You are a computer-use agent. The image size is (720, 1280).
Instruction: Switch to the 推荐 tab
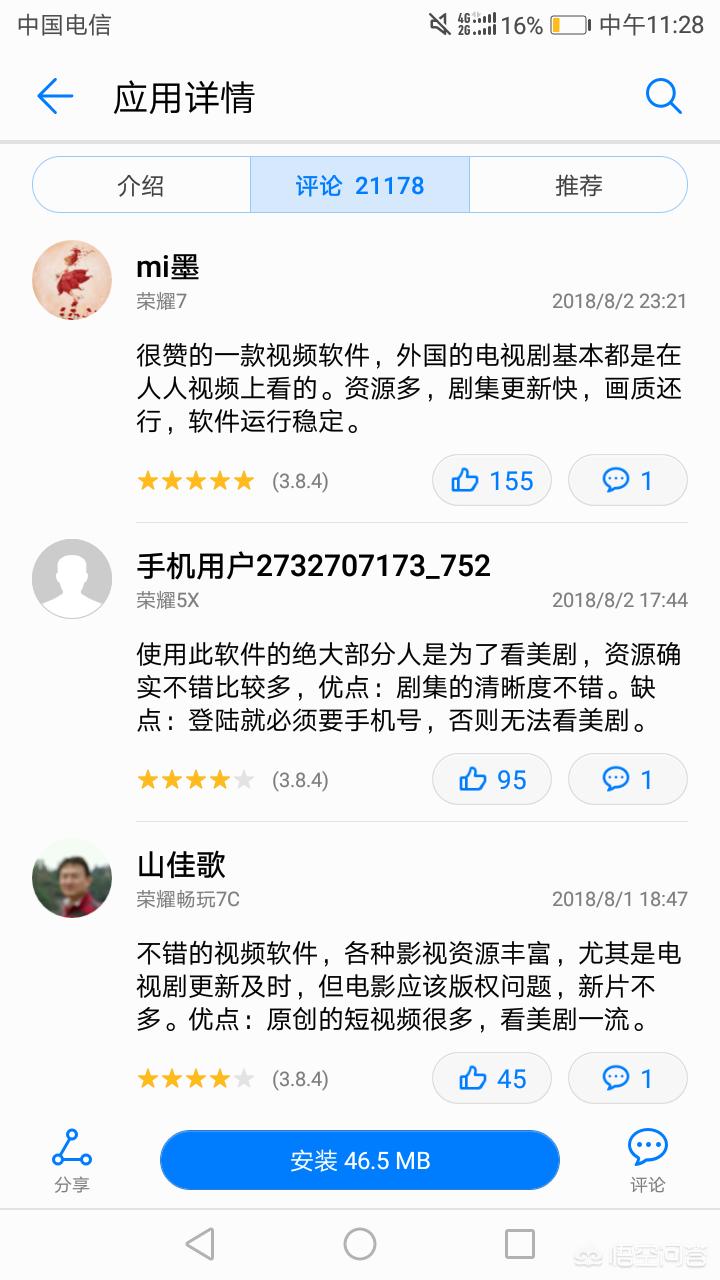pyautogui.click(x=578, y=185)
